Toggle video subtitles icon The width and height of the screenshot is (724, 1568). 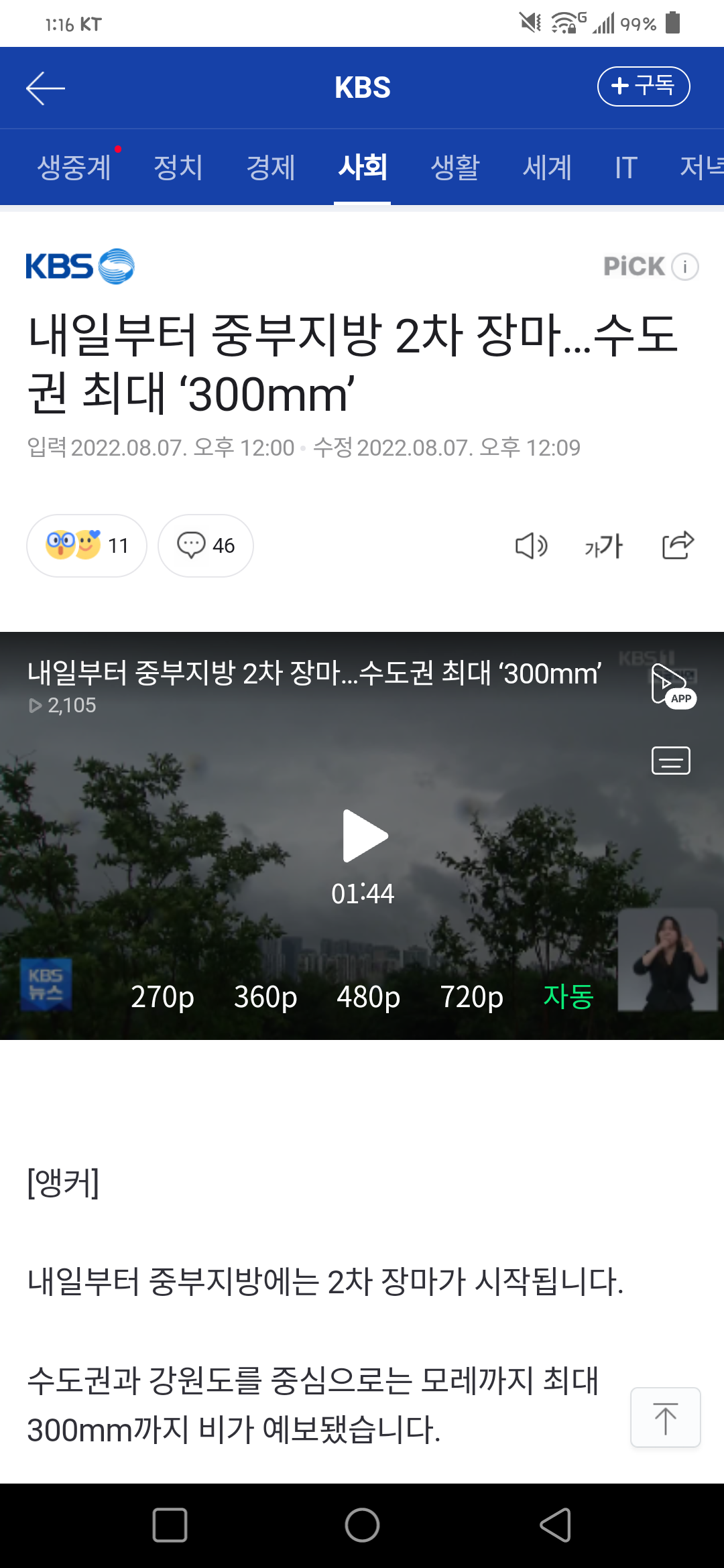coord(671,761)
